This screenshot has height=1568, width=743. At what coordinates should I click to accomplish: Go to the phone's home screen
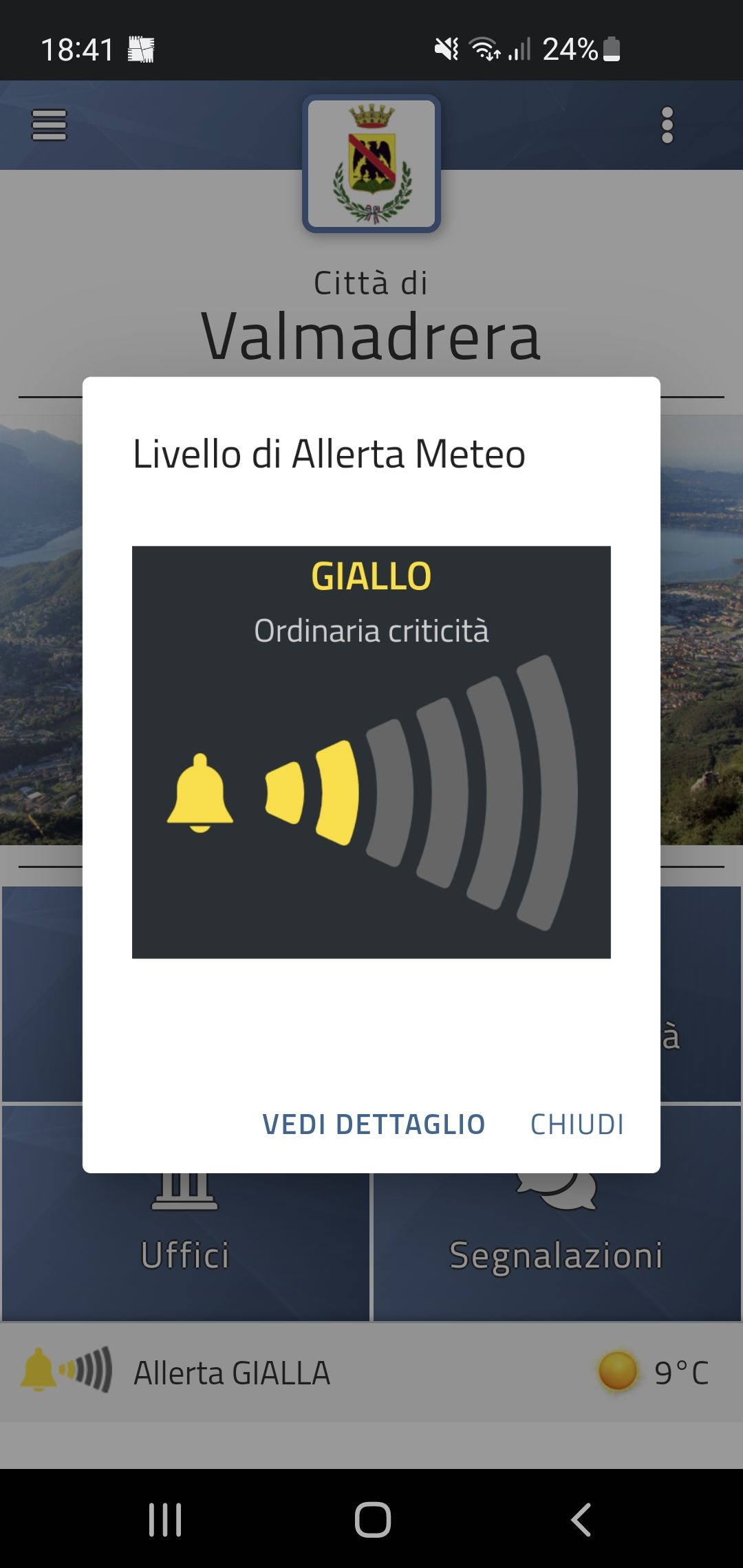[x=372, y=1519]
